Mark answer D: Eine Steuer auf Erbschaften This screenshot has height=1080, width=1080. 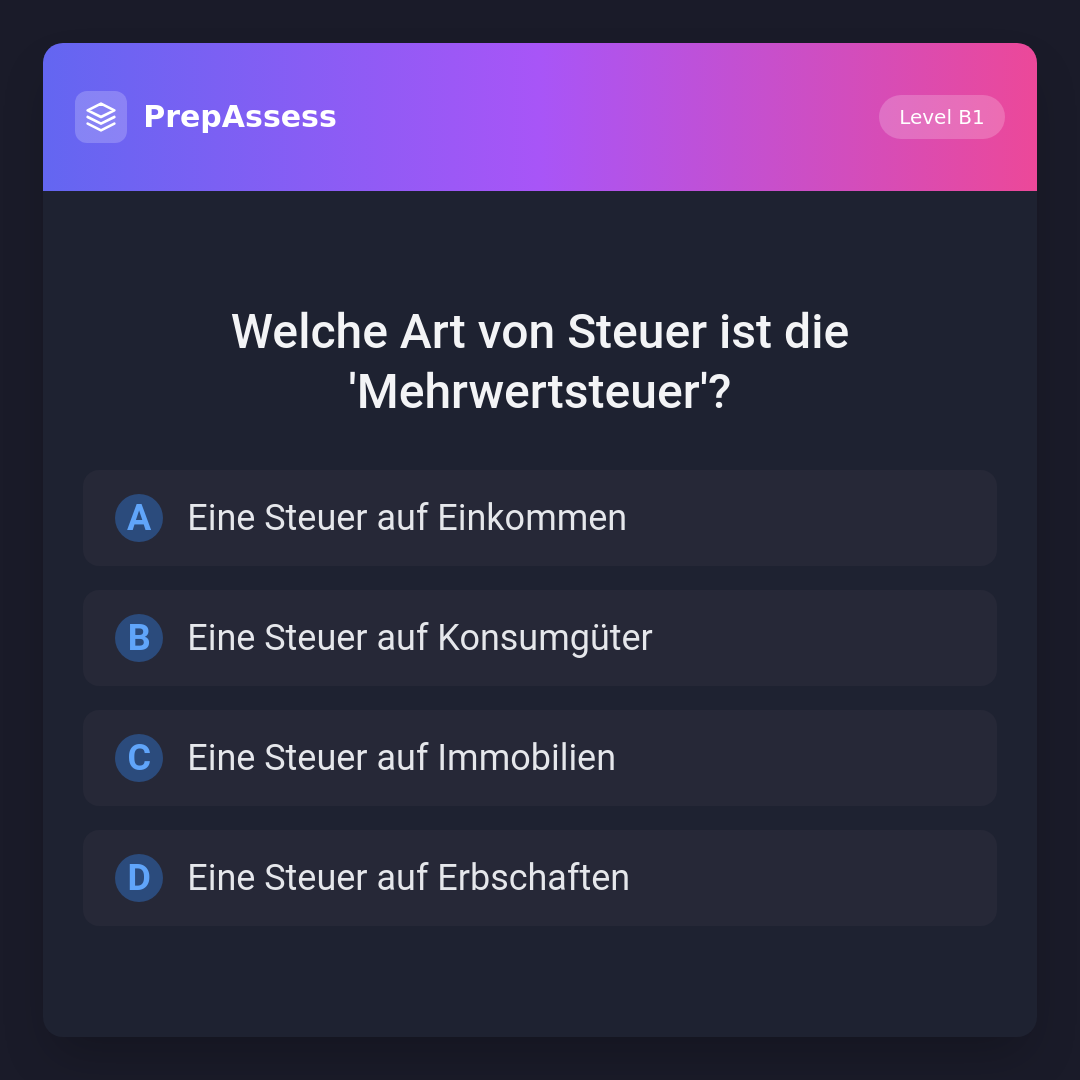click(540, 878)
